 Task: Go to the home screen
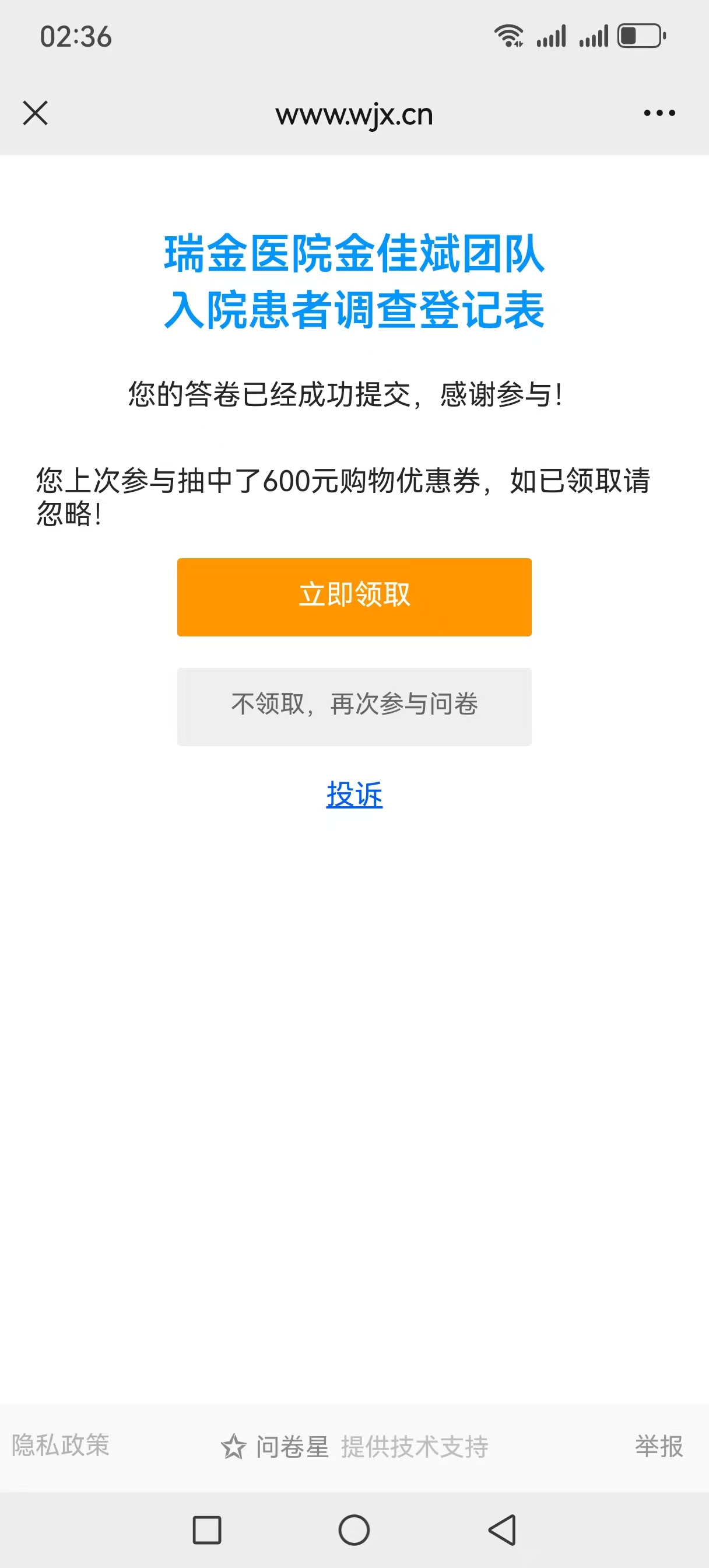pos(354,1529)
